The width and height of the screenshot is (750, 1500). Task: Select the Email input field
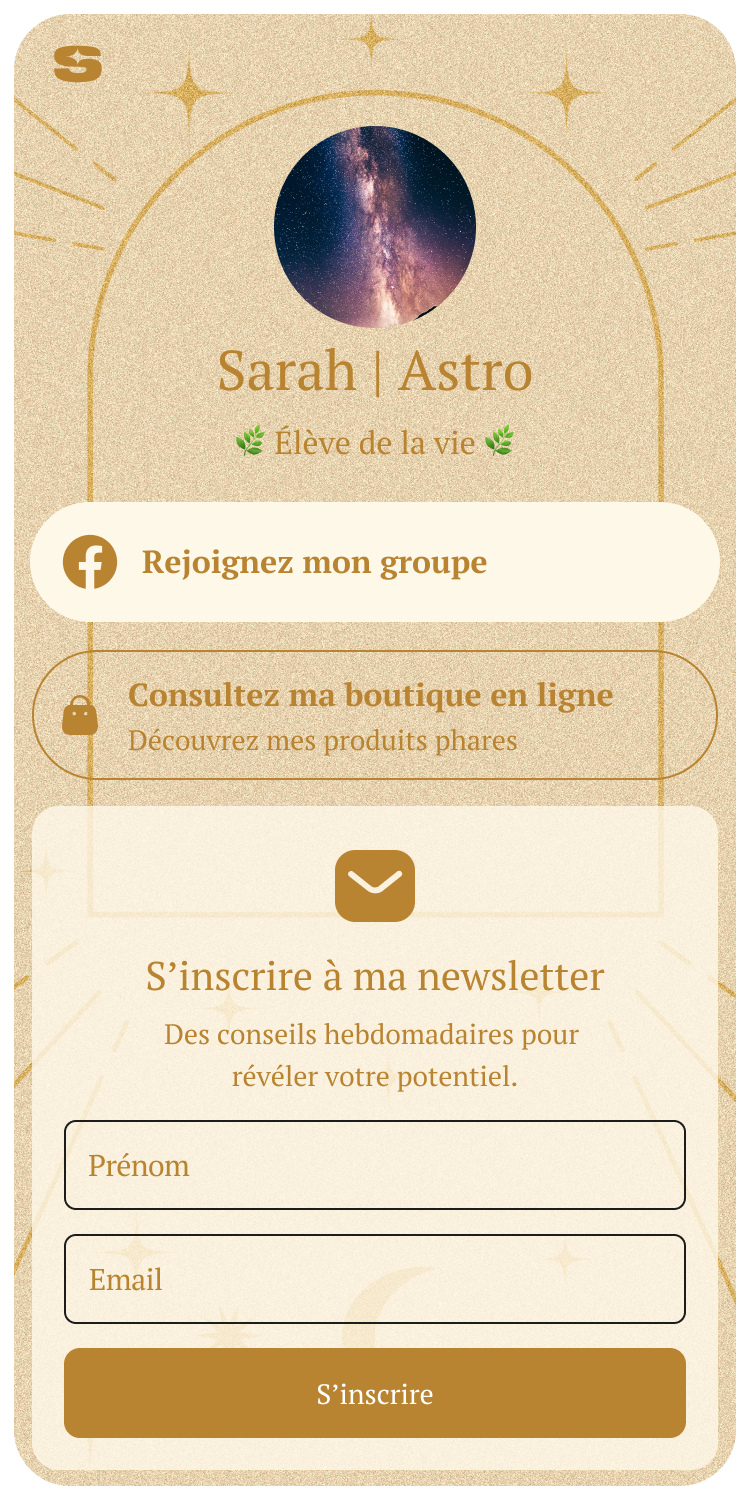click(x=375, y=1279)
